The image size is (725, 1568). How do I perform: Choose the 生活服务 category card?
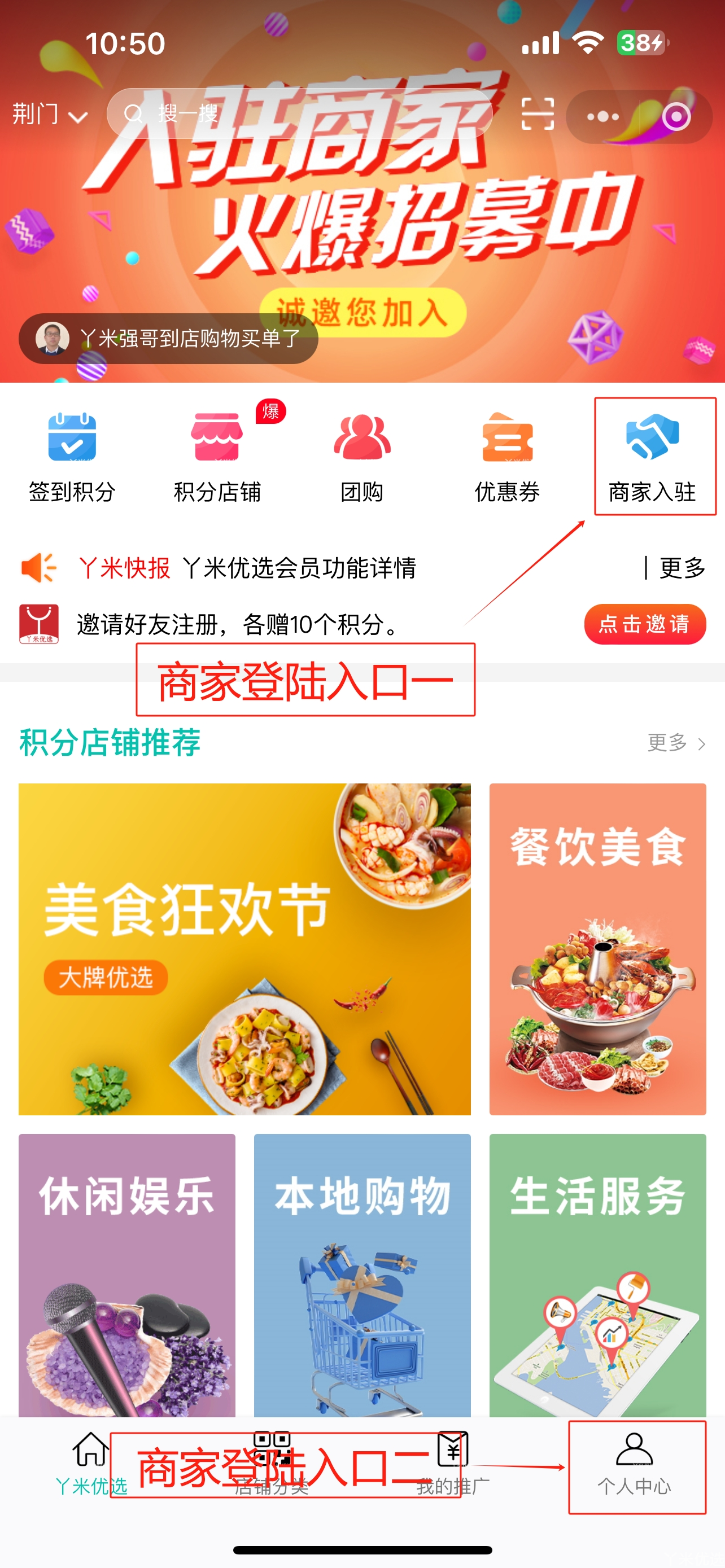[x=597, y=1274]
